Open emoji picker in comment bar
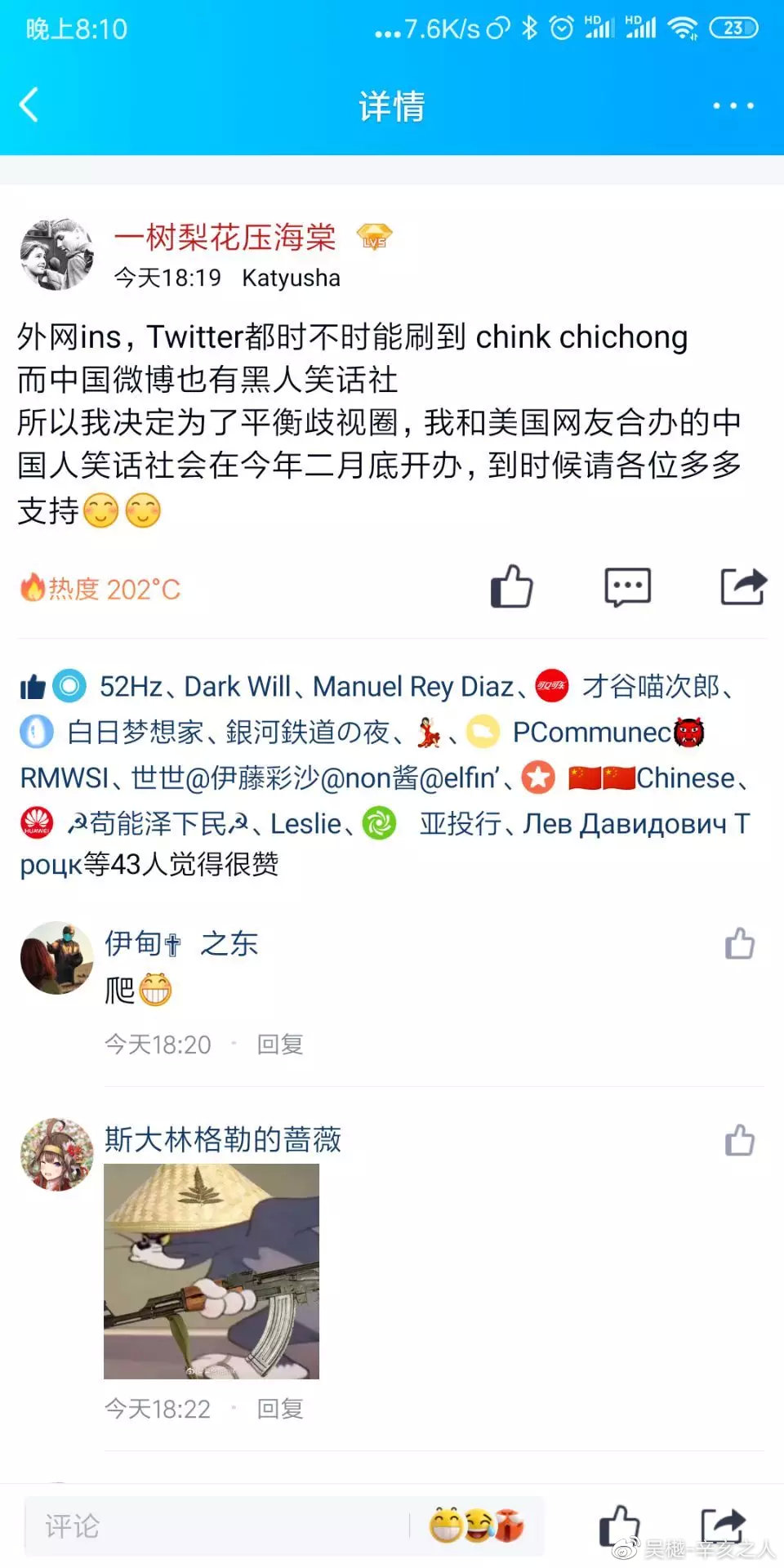Image resolution: width=784 pixels, height=1568 pixels. tap(476, 1526)
